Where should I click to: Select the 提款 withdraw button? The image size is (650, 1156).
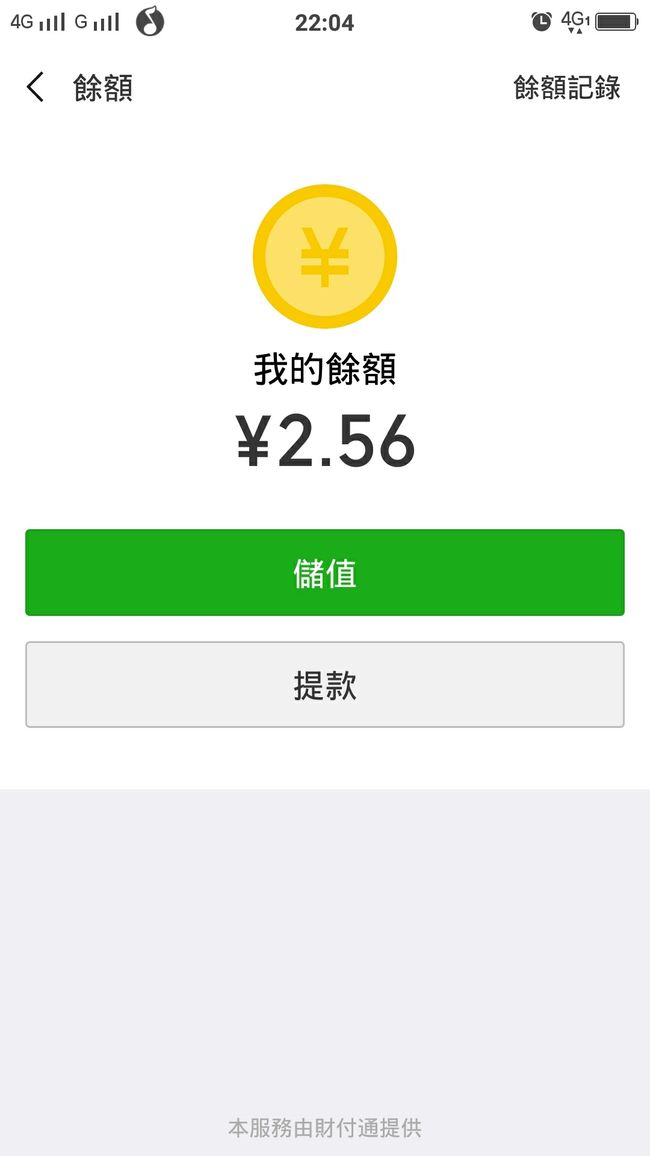point(325,684)
